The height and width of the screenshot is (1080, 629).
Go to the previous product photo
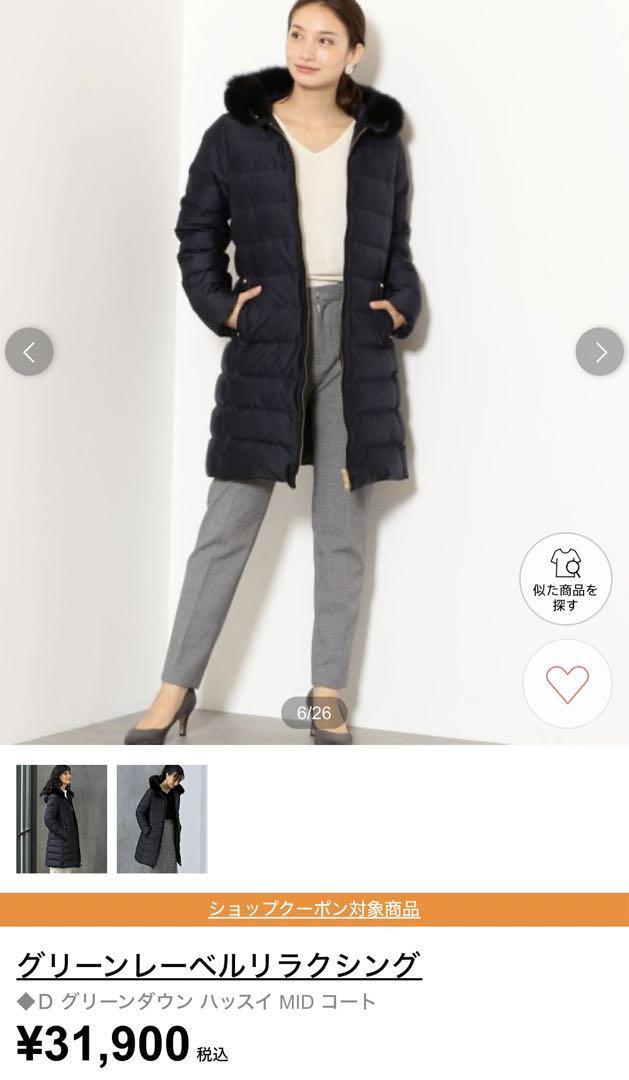point(29,351)
